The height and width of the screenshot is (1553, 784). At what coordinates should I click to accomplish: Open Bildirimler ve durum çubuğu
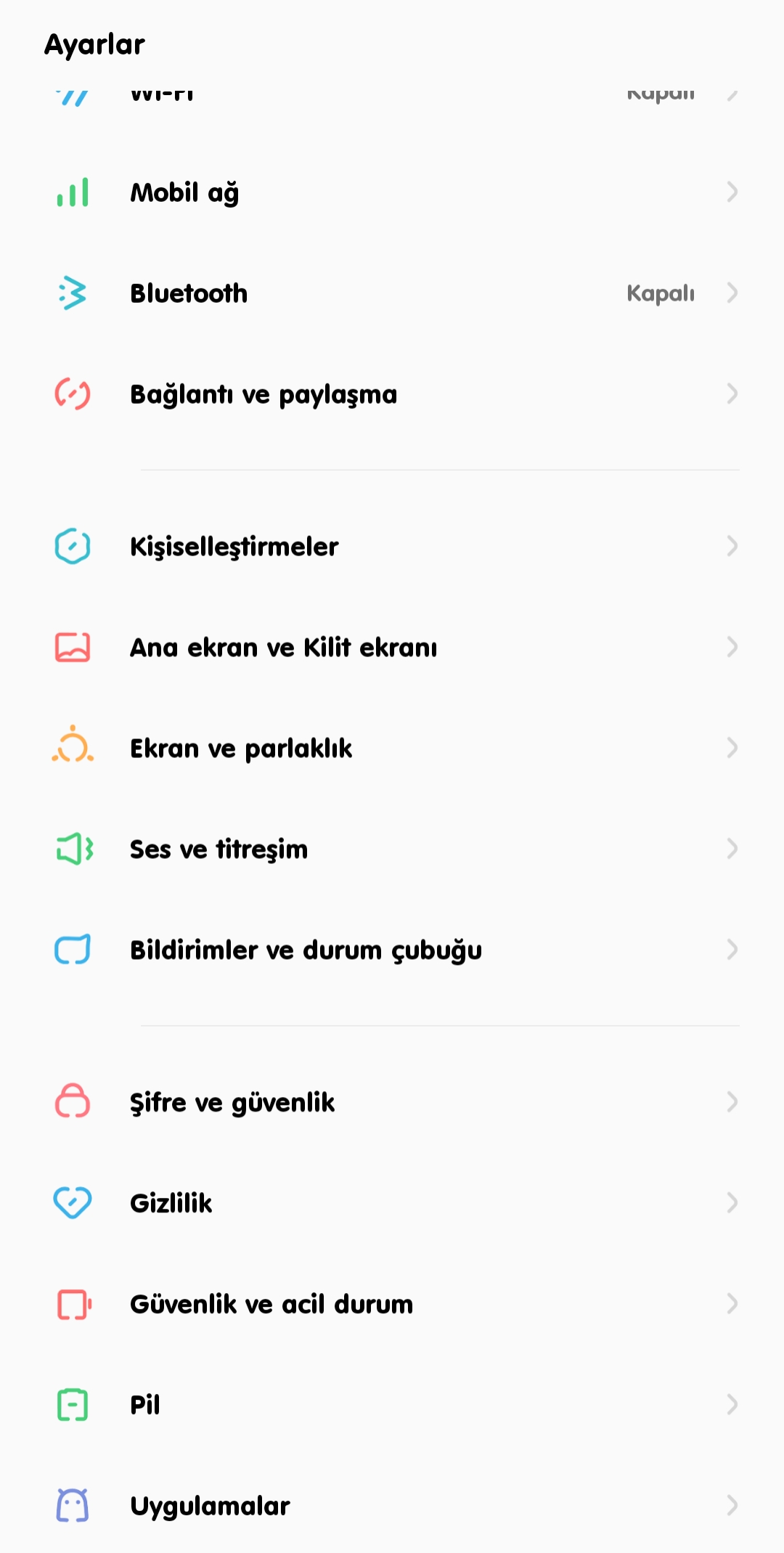pyautogui.click(x=392, y=950)
